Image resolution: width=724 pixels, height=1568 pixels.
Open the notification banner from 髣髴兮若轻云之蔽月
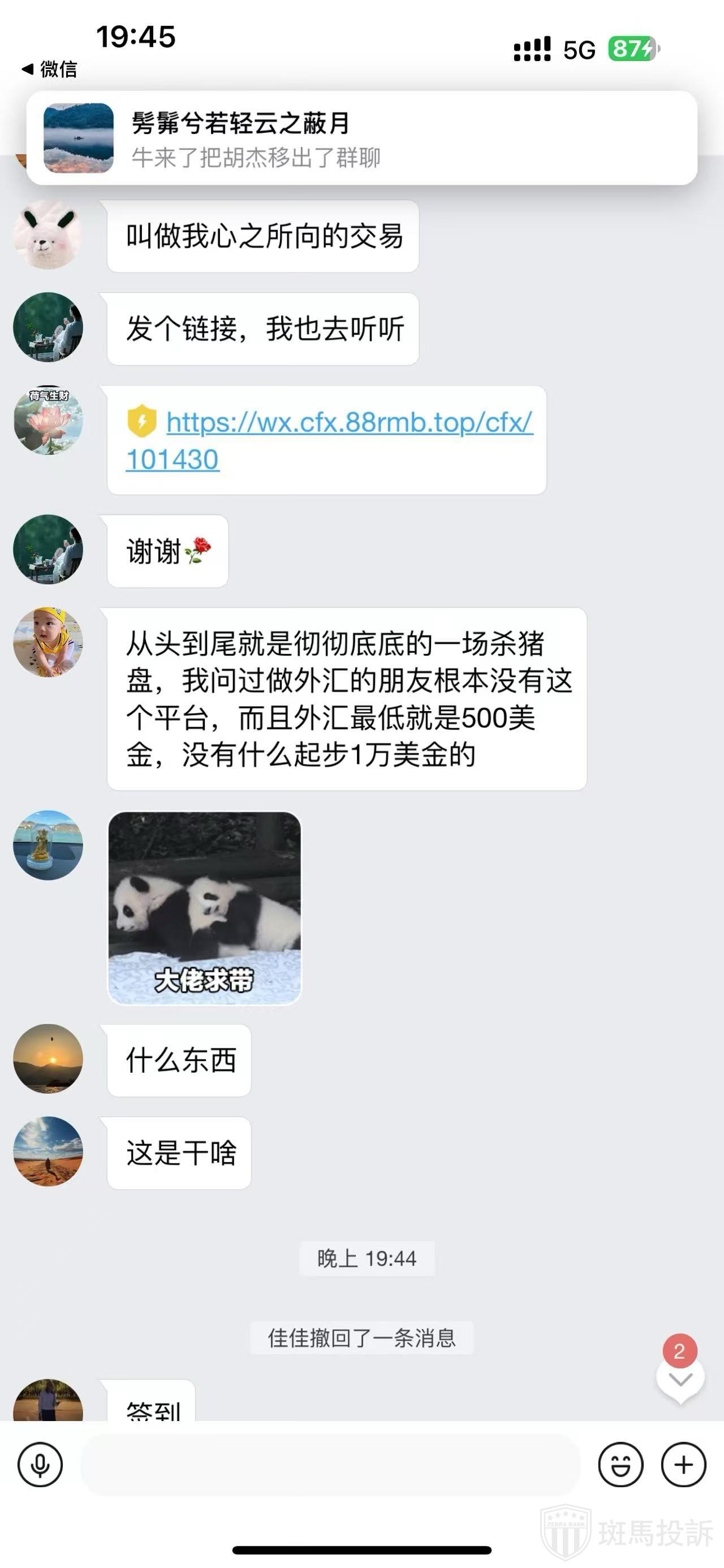click(361, 138)
